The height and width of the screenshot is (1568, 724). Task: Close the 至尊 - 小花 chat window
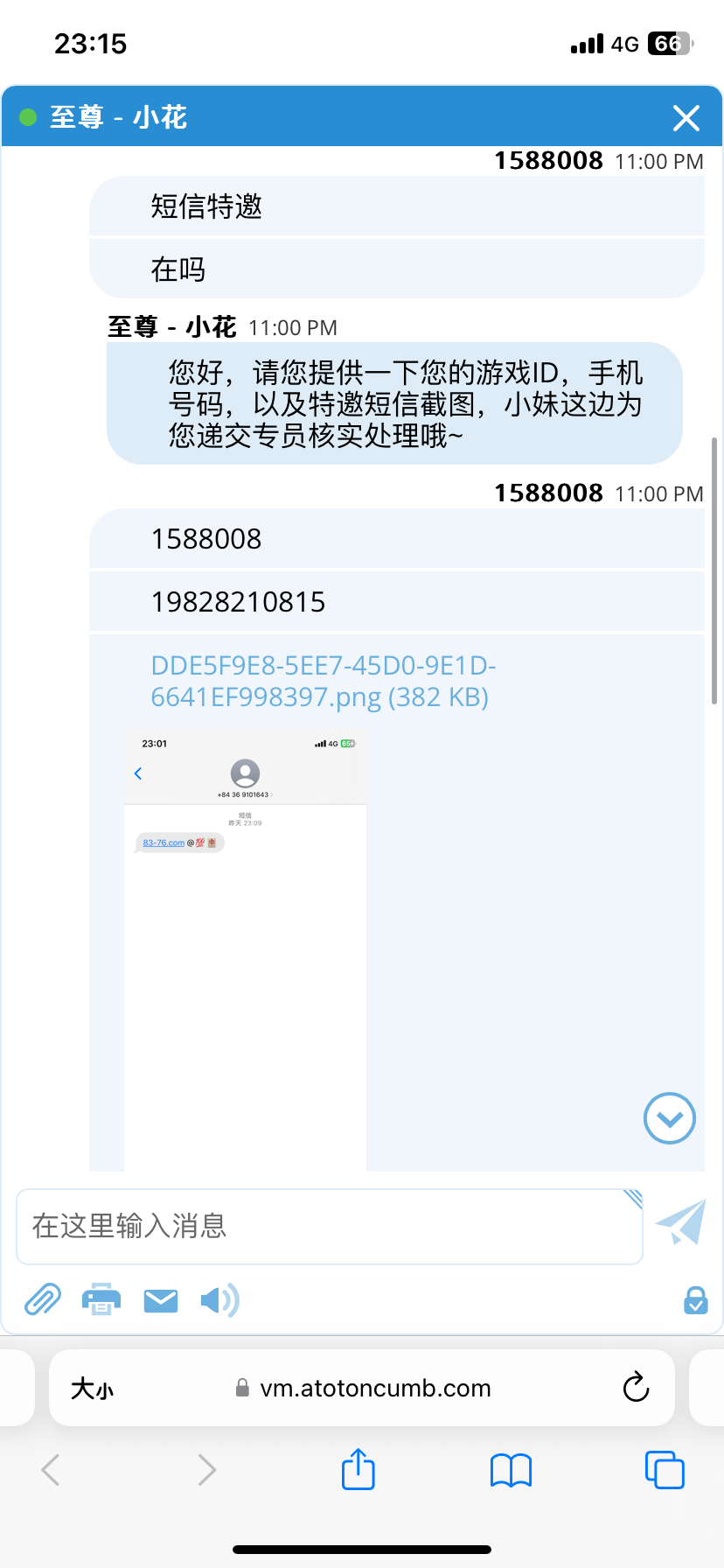point(686,117)
